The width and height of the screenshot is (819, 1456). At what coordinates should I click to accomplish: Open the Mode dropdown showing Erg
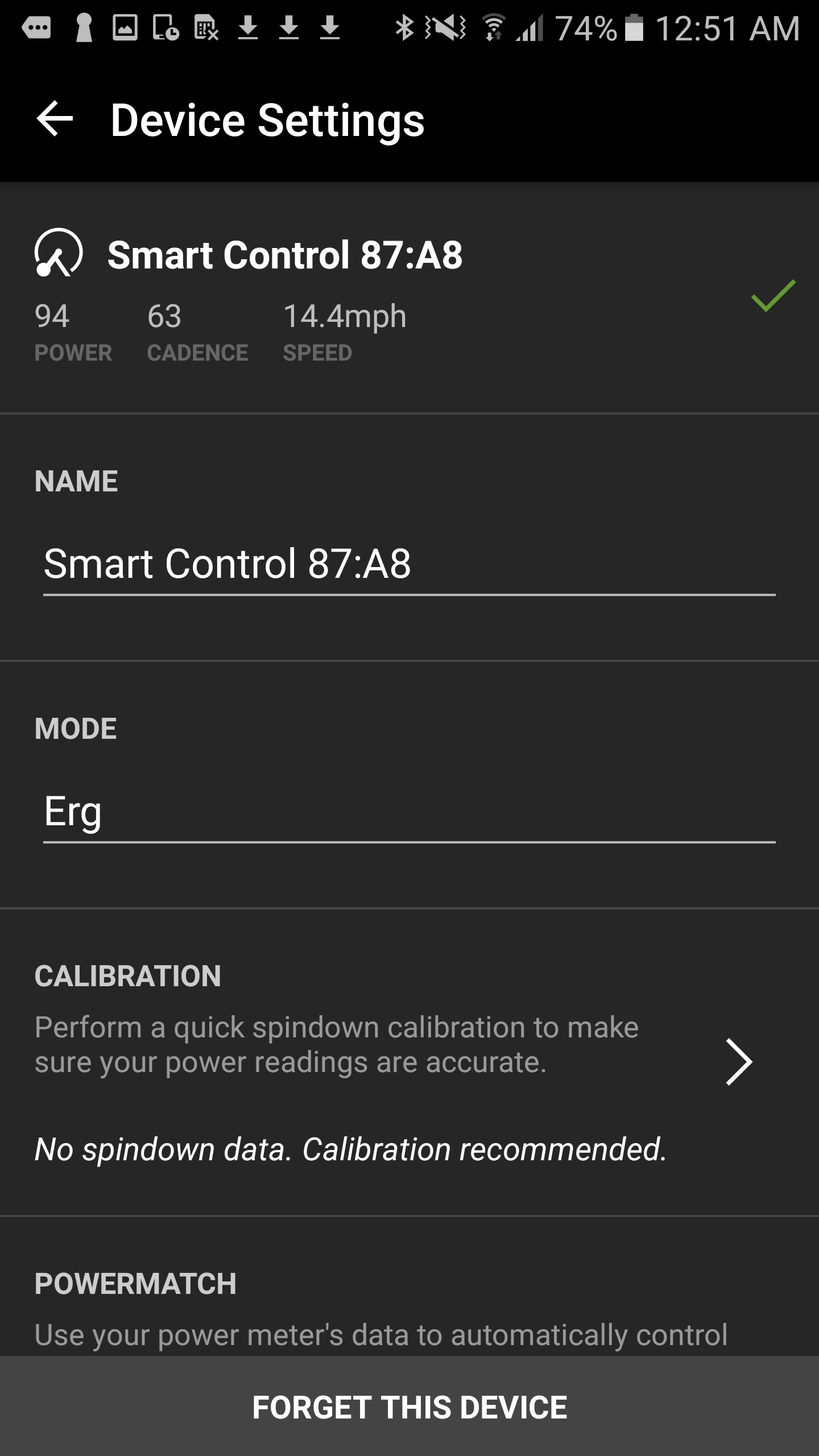click(x=409, y=812)
